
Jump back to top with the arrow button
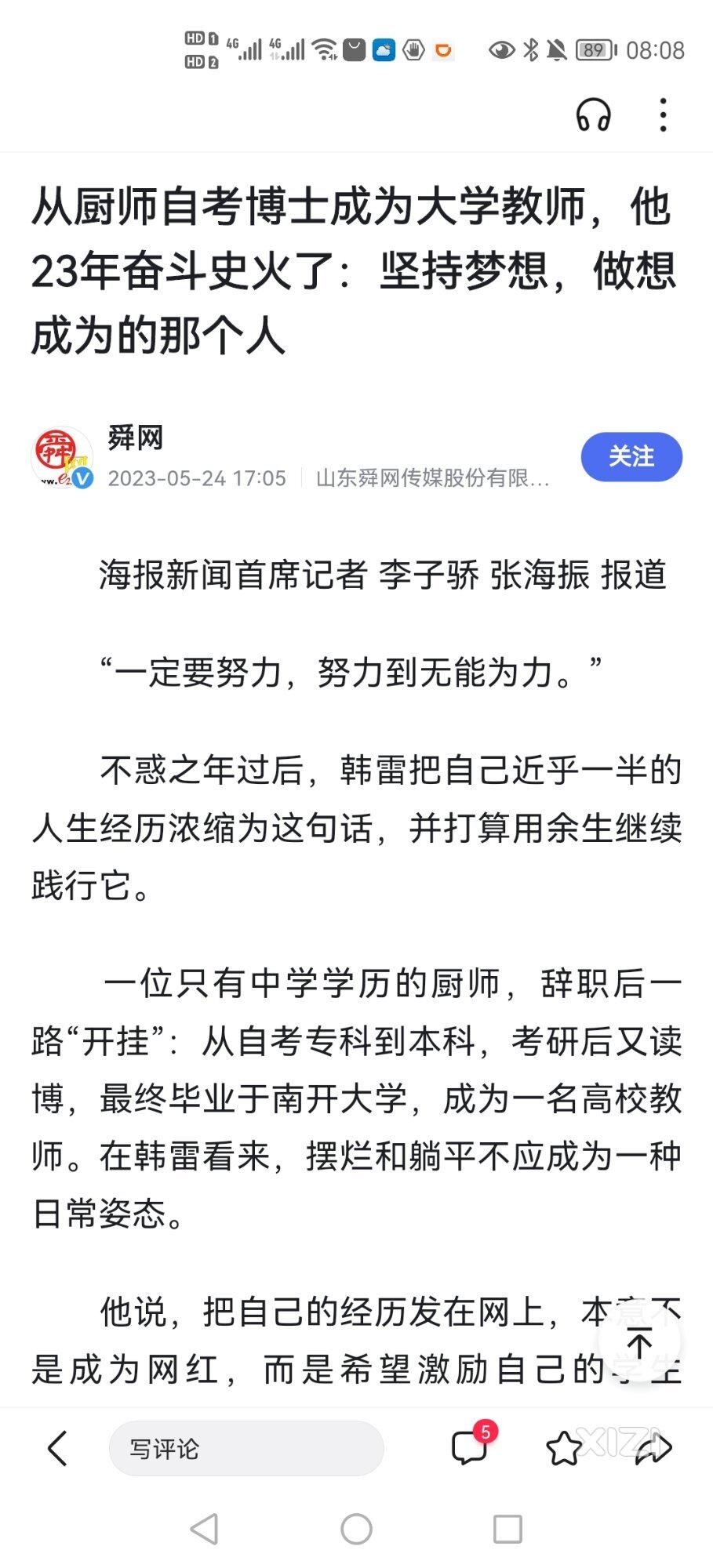click(x=640, y=1343)
